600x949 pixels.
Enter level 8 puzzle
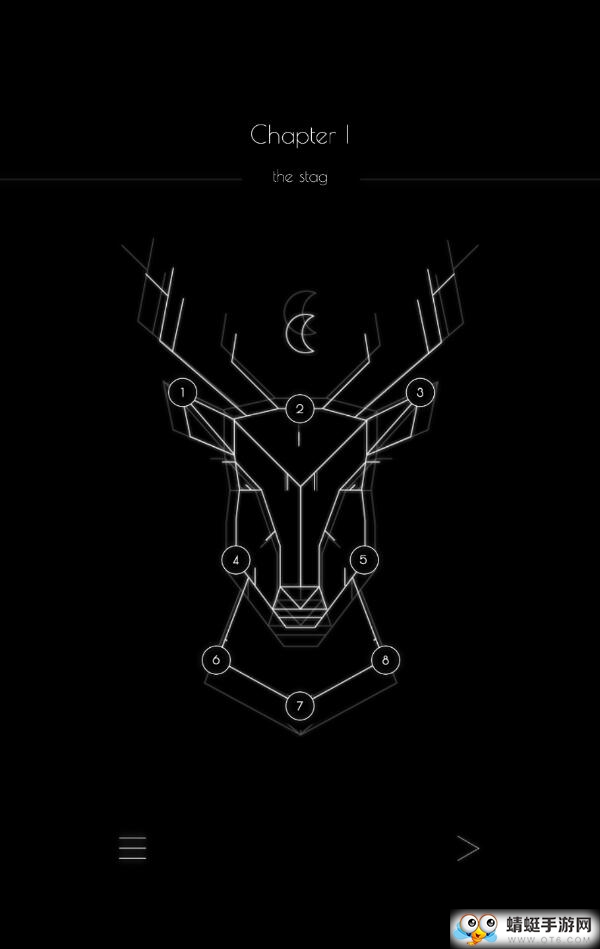click(x=385, y=660)
